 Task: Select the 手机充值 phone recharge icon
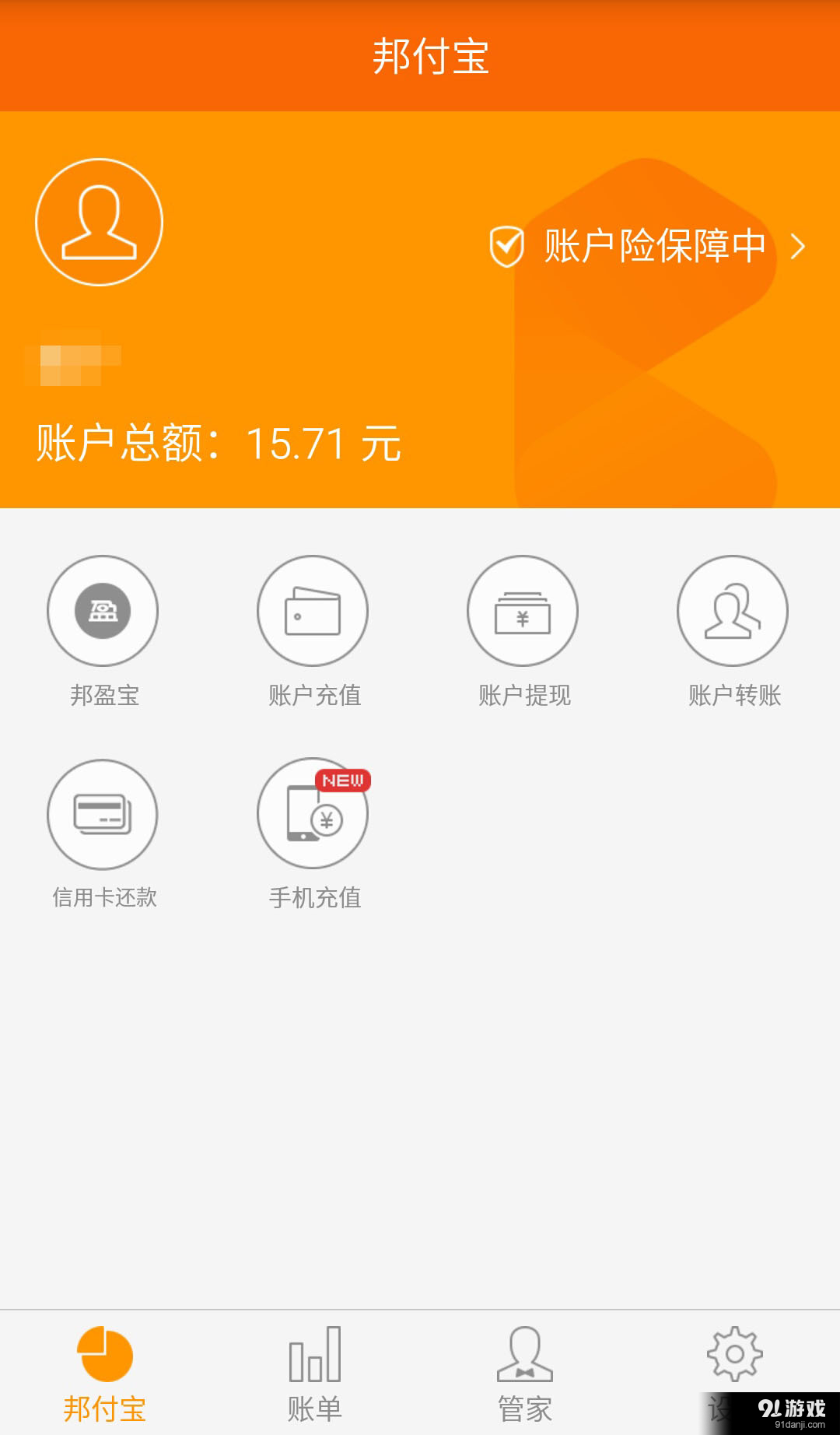pyautogui.click(x=313, y=814)
